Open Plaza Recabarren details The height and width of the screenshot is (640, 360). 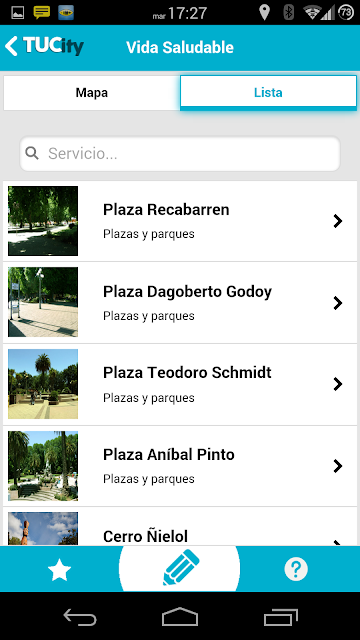pyautogui.click(x=180, y=221)
